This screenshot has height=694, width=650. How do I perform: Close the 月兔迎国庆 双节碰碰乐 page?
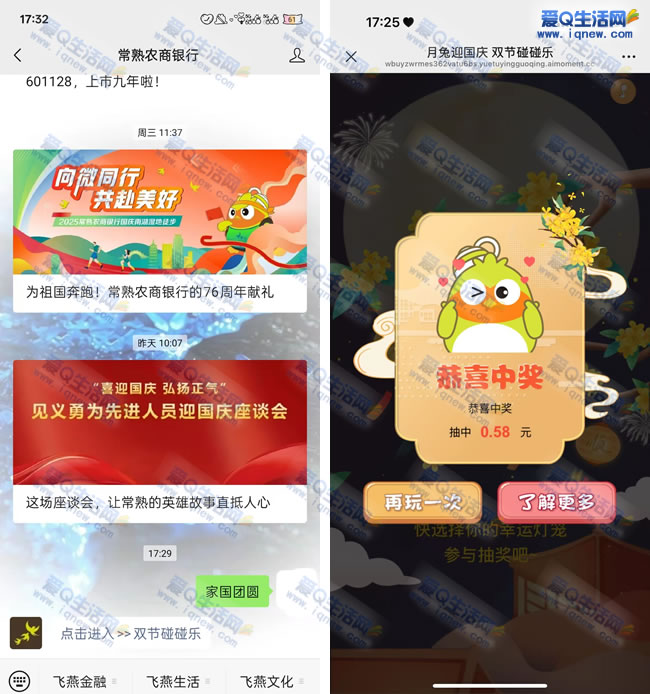tap(351, 57)
